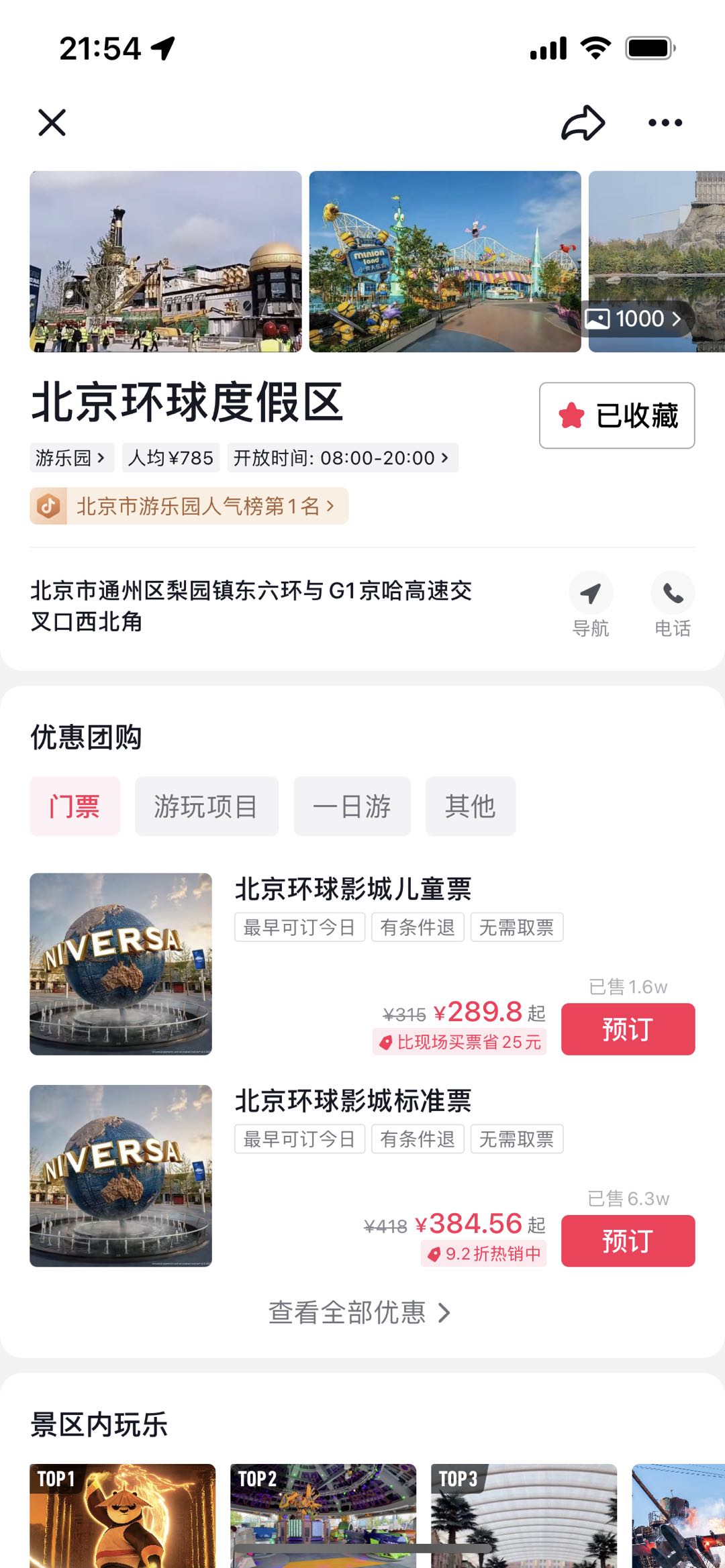Call the venue via 电话

tap(672, 603)
